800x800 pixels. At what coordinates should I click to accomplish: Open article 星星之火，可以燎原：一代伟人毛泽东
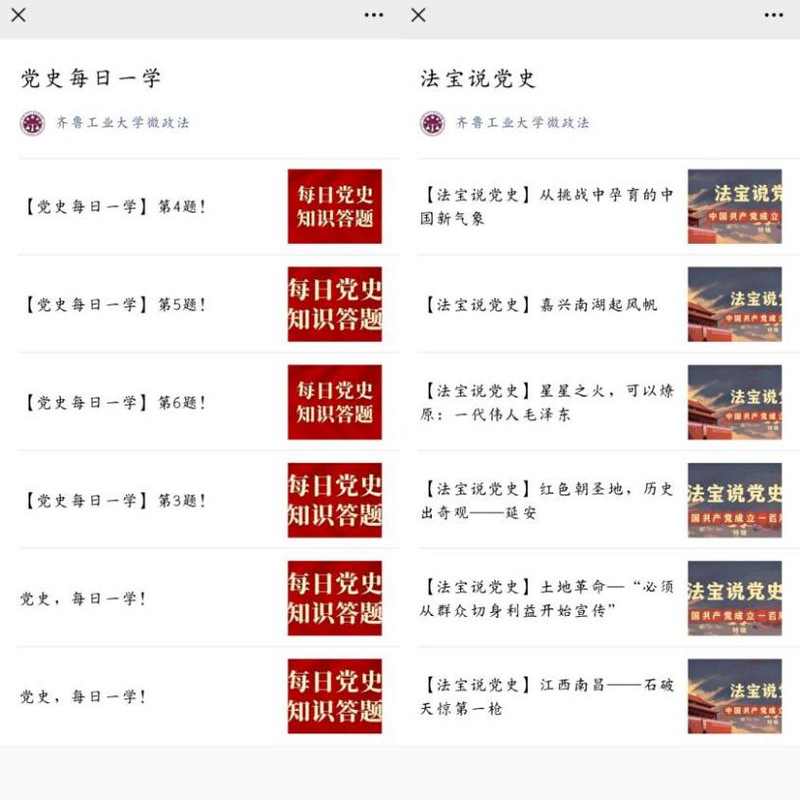pyautogui.click(x=609, y=403)
